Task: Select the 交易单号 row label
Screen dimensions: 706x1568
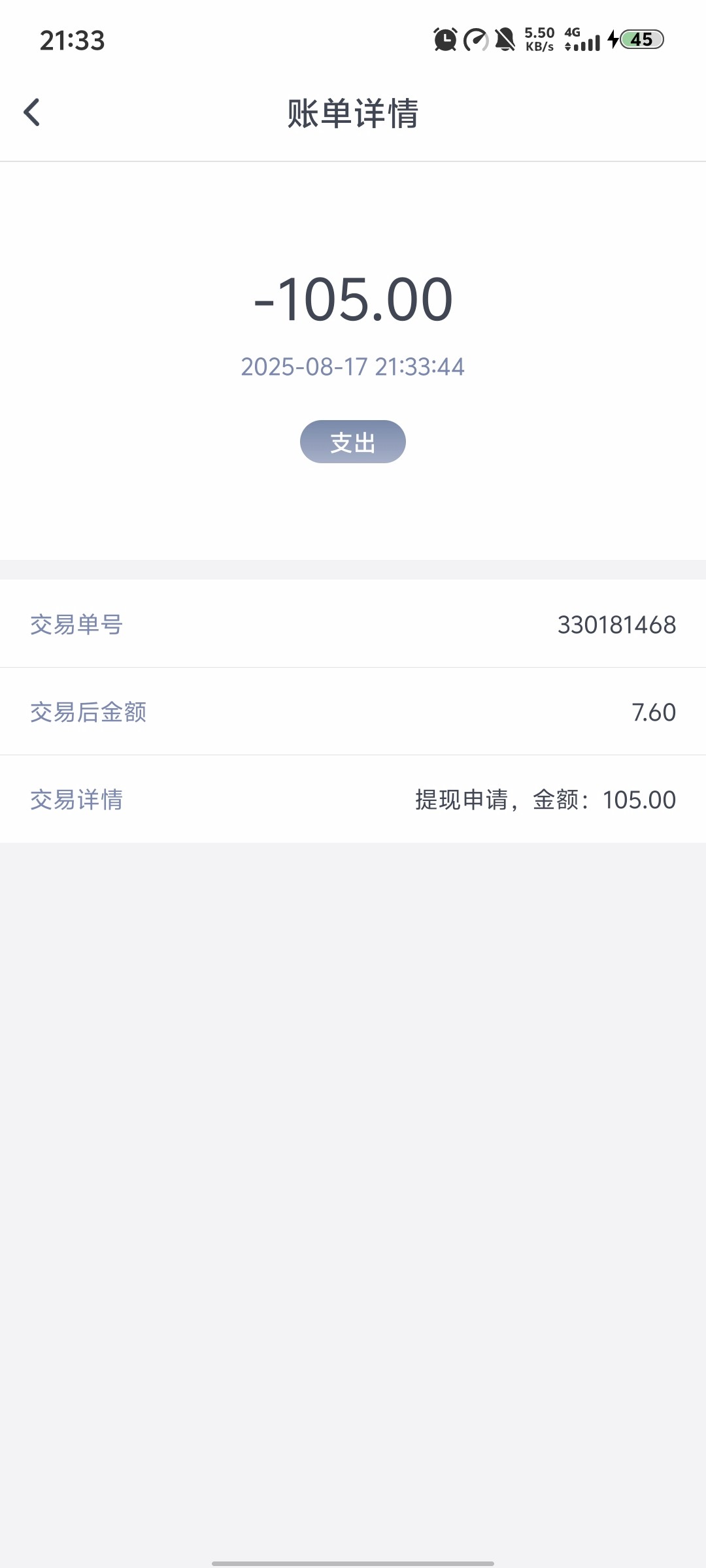Action: coord(78,625)
